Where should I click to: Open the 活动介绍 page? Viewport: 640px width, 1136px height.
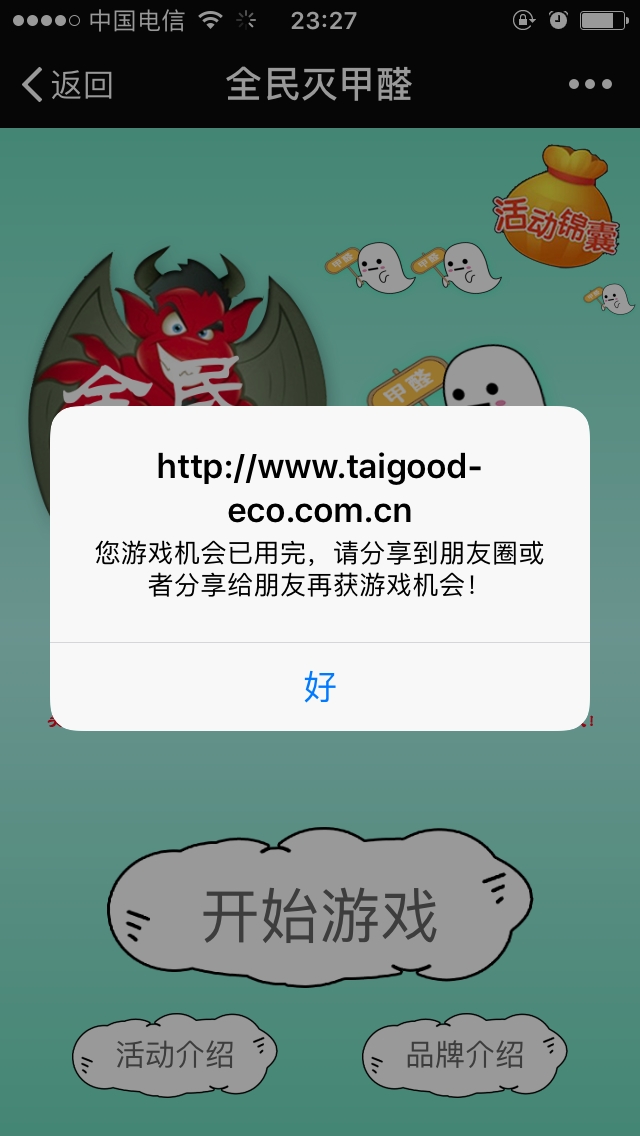coord(175,1055)
